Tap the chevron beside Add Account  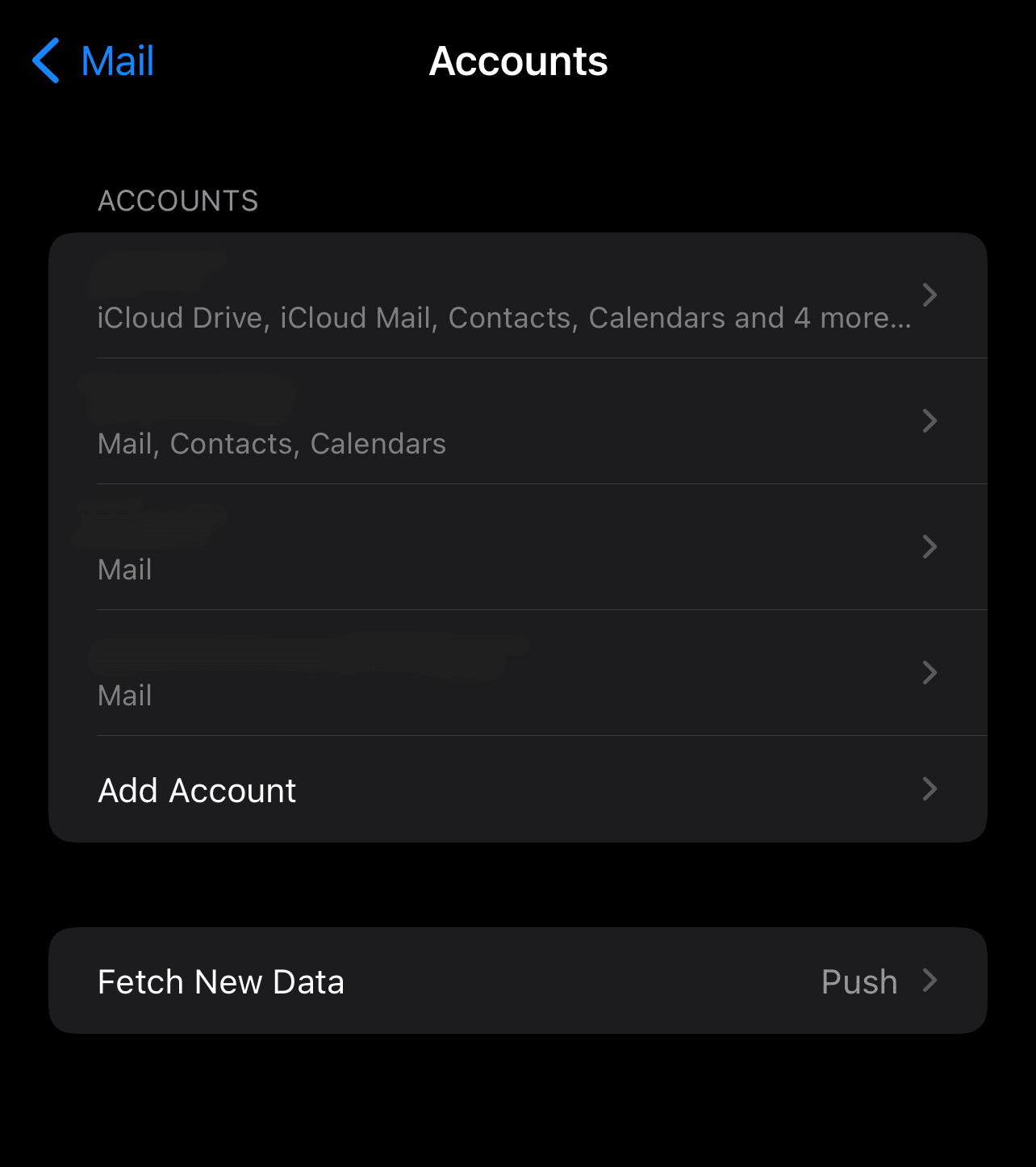[930, 789]
